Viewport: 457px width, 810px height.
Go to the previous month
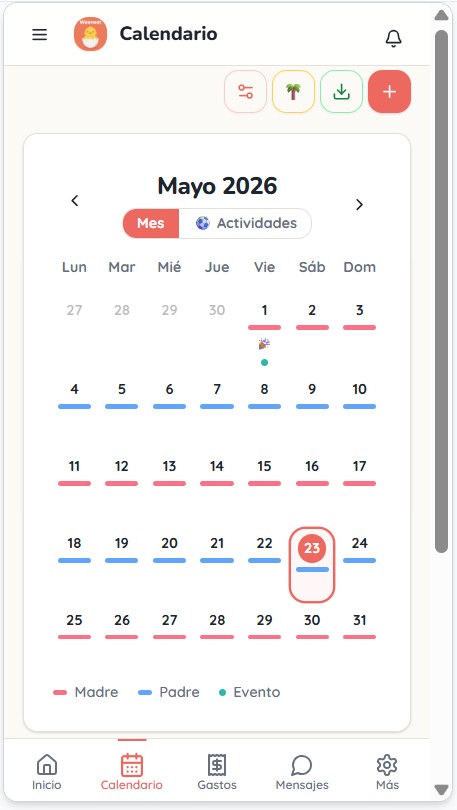click(x=75, y=200)
